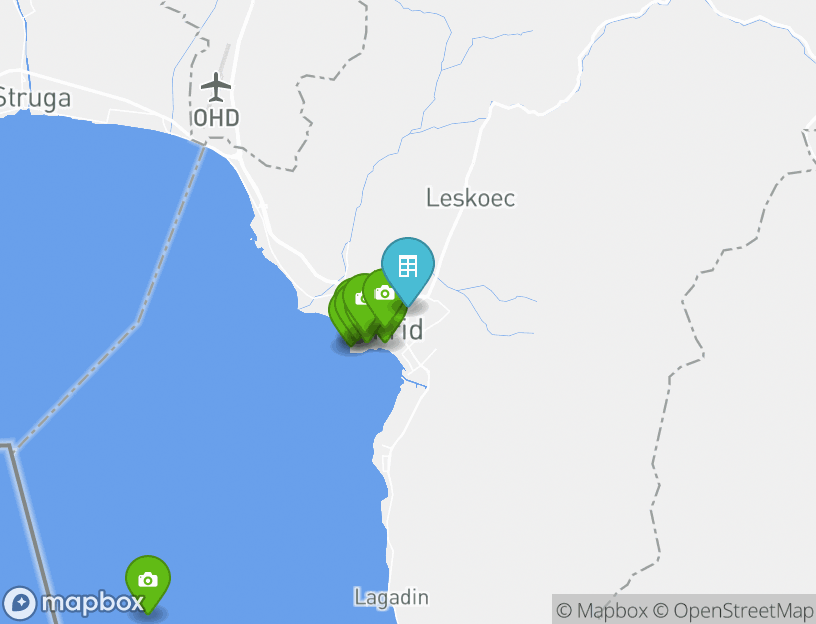Open the blue building map marker
Image resolution: width=816 pixels, height=624 pixels.
[407, 266]
